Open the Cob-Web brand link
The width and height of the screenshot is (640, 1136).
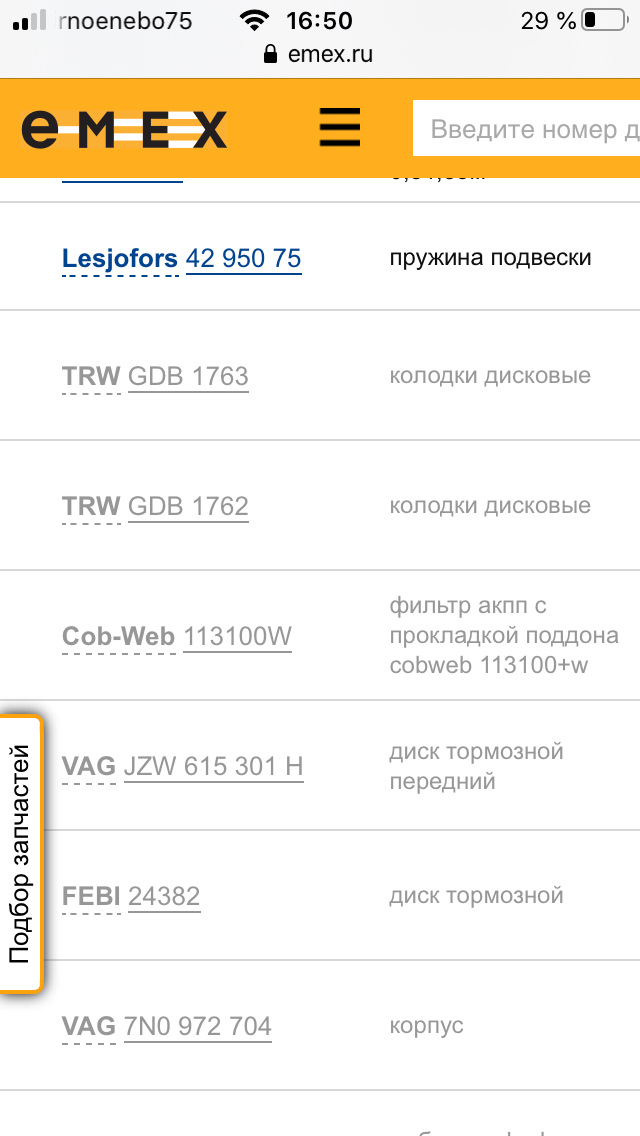tap(118, 636)
